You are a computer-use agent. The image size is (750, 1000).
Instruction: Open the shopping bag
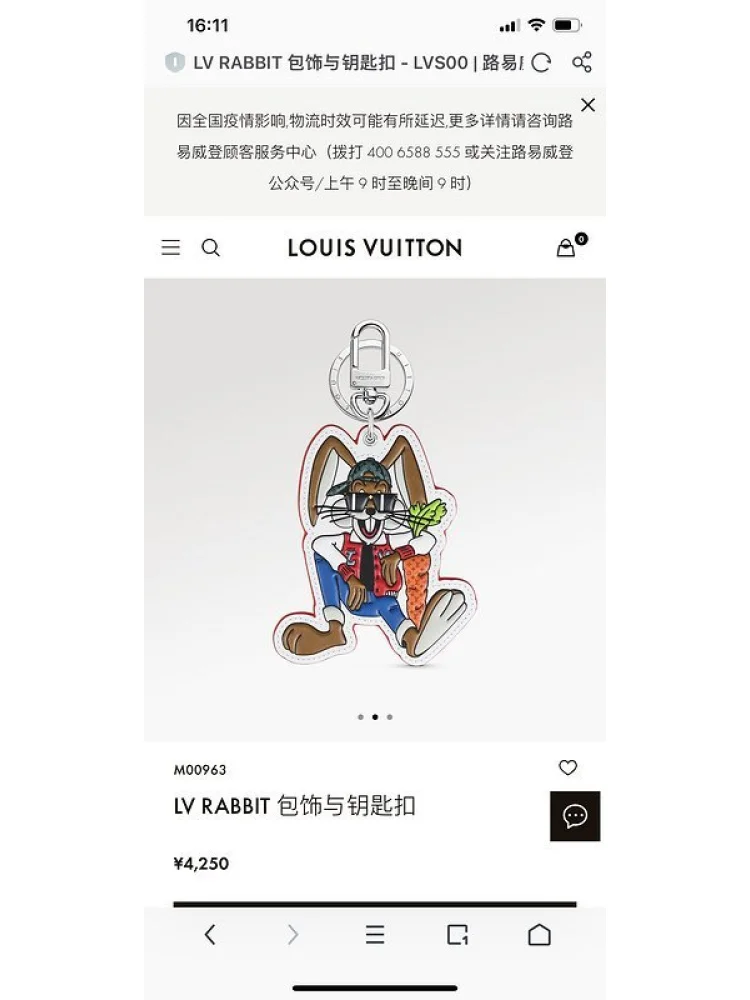[x=567, y=248]
